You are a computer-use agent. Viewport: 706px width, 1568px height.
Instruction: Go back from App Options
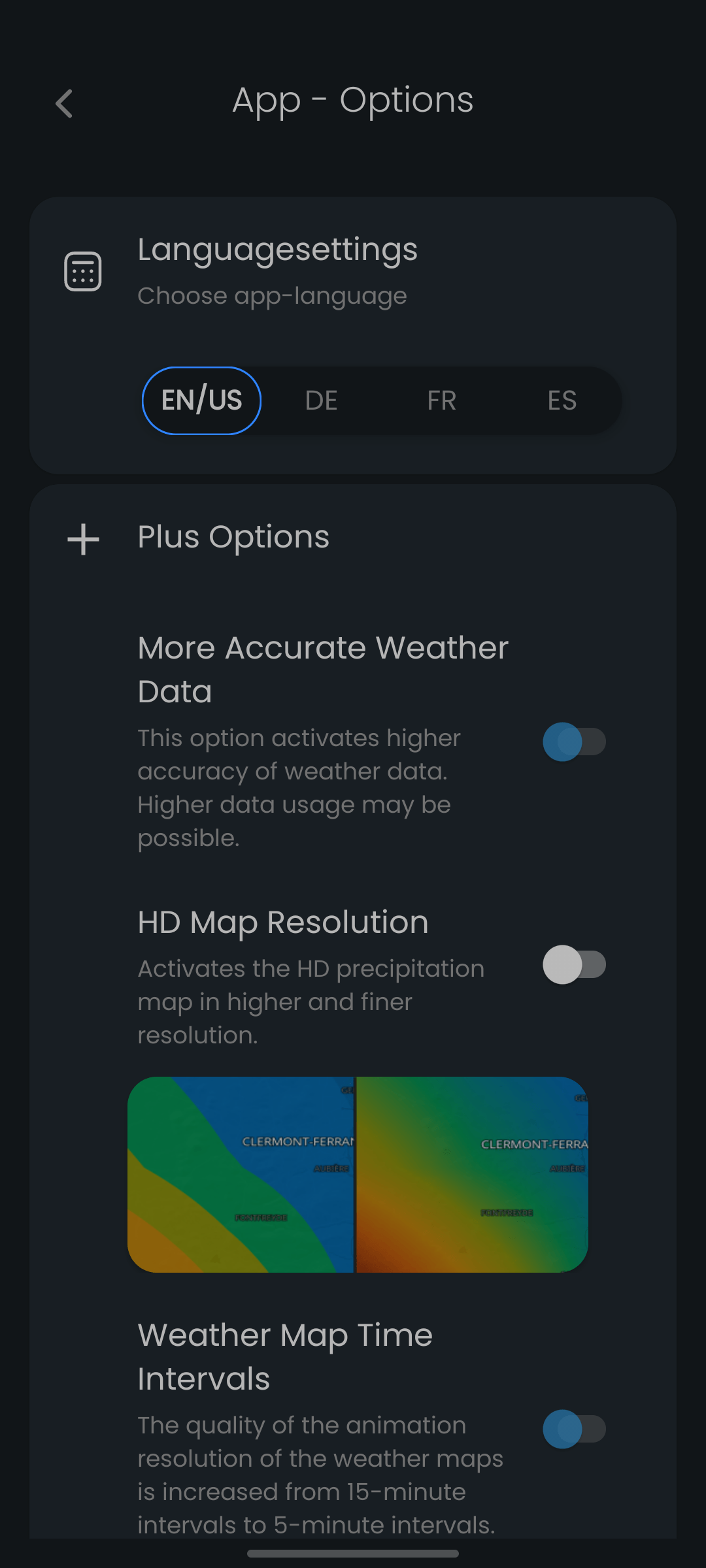[x=64, y=103]
